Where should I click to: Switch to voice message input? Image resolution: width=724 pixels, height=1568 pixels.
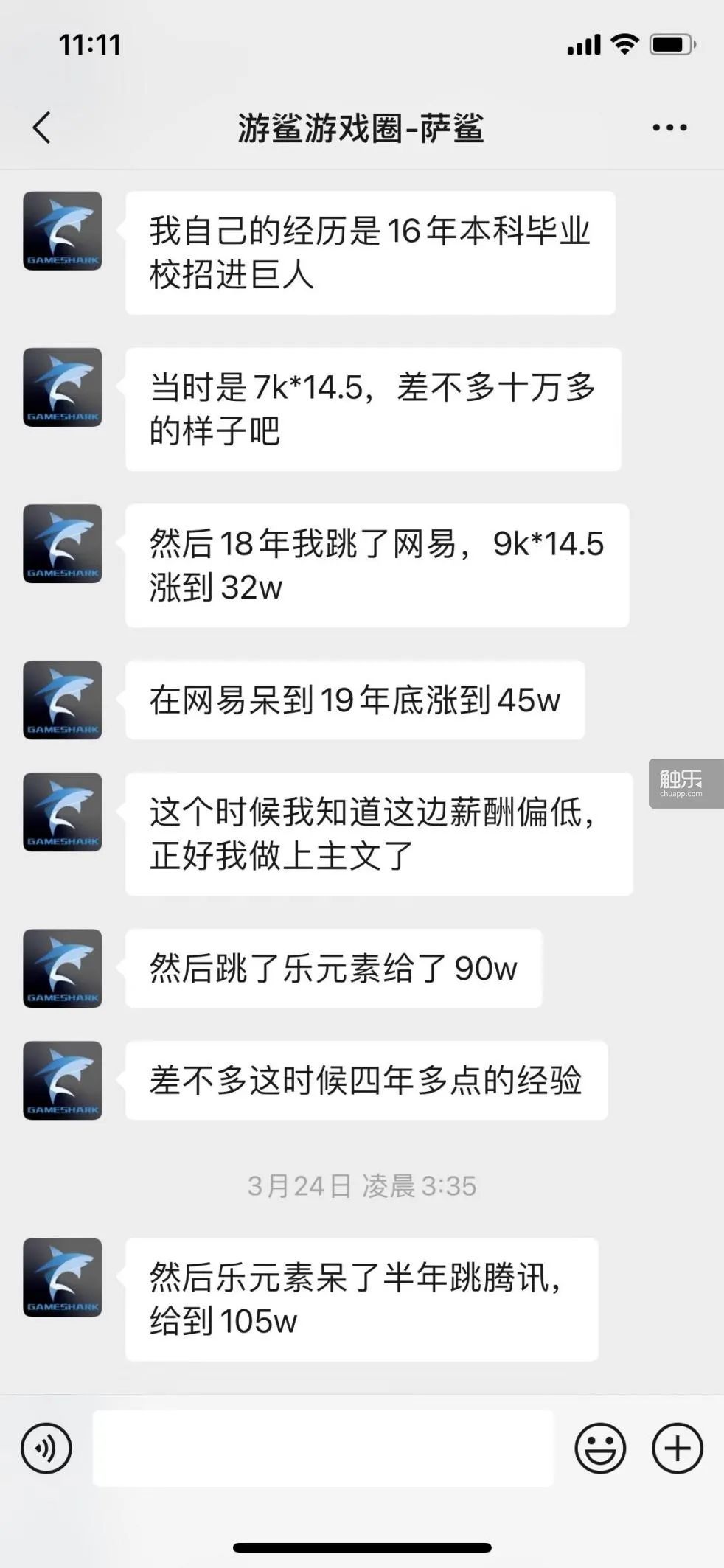pos(46,1448)
